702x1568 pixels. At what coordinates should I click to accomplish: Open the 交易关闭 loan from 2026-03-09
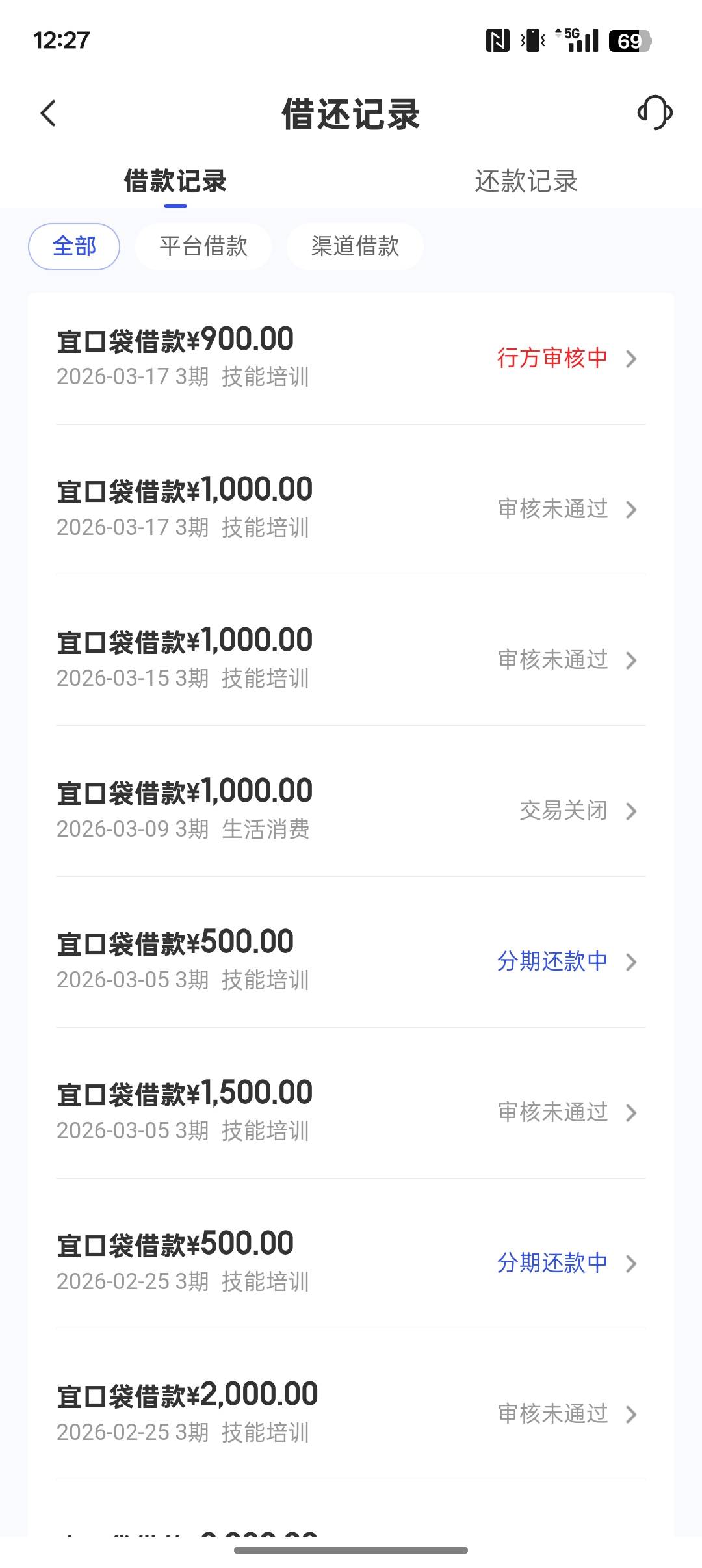pyautogui.click(x=351, y=809)
